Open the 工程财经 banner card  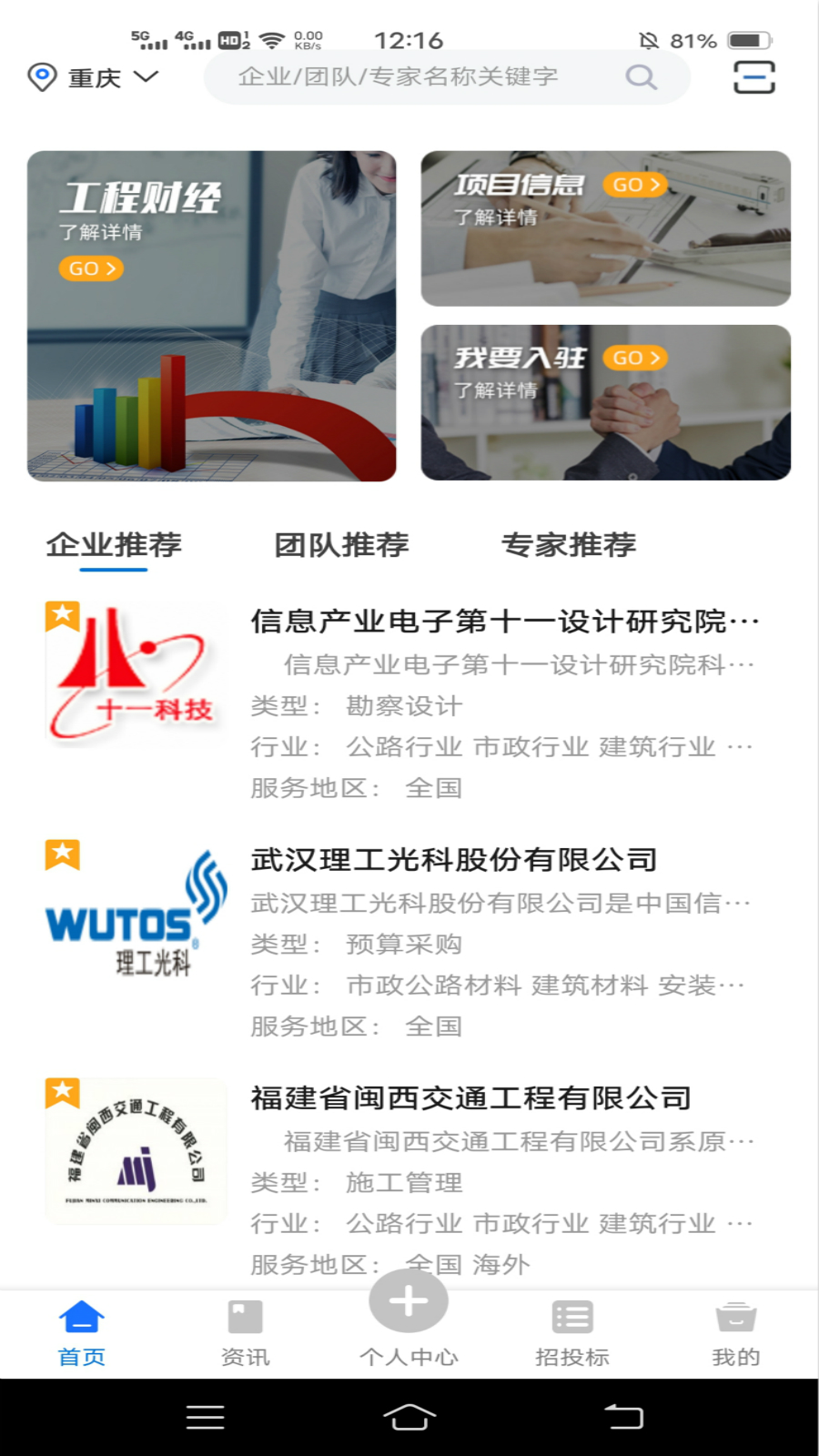coord(211,316)
